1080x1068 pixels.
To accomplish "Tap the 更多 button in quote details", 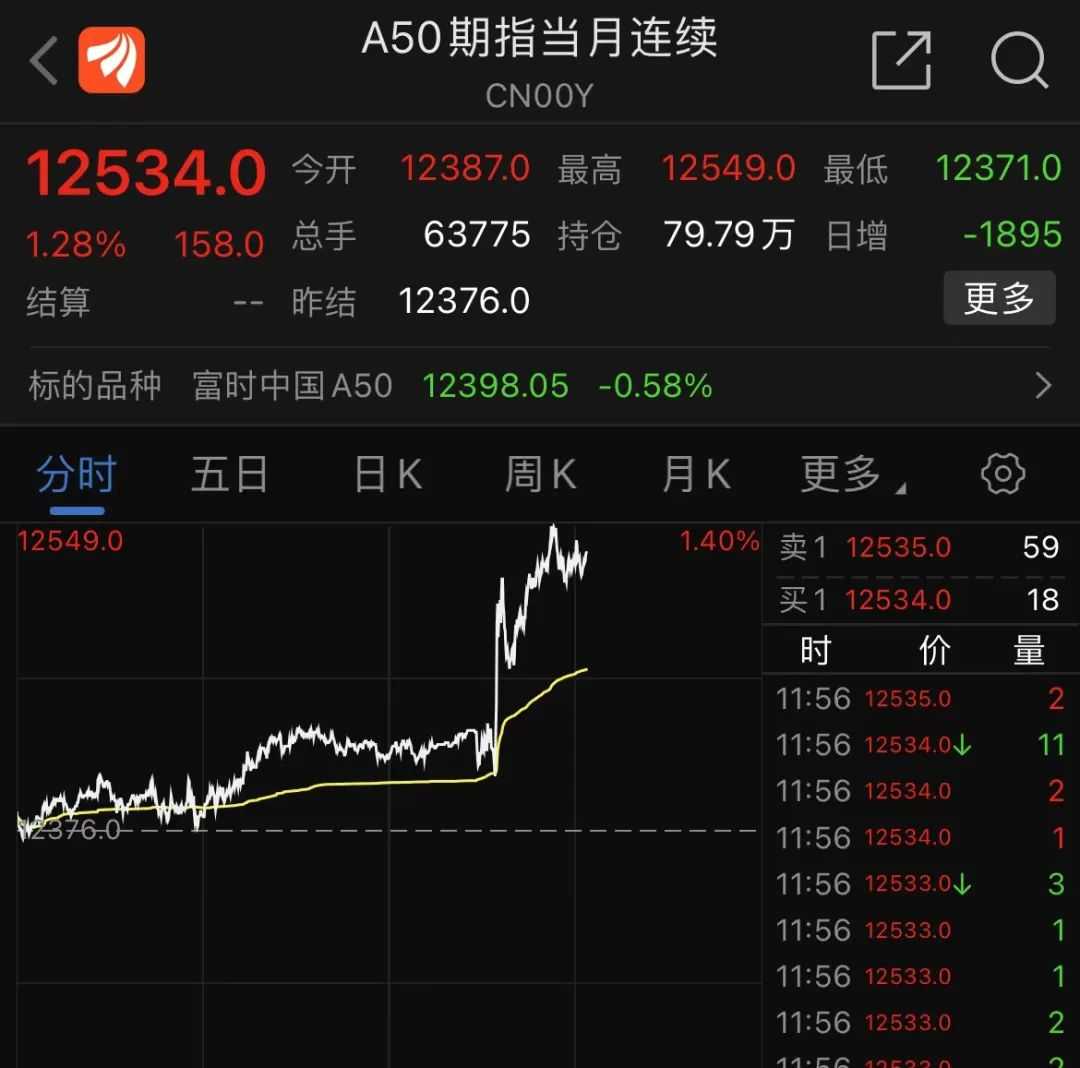I will [x=998, y=298].
